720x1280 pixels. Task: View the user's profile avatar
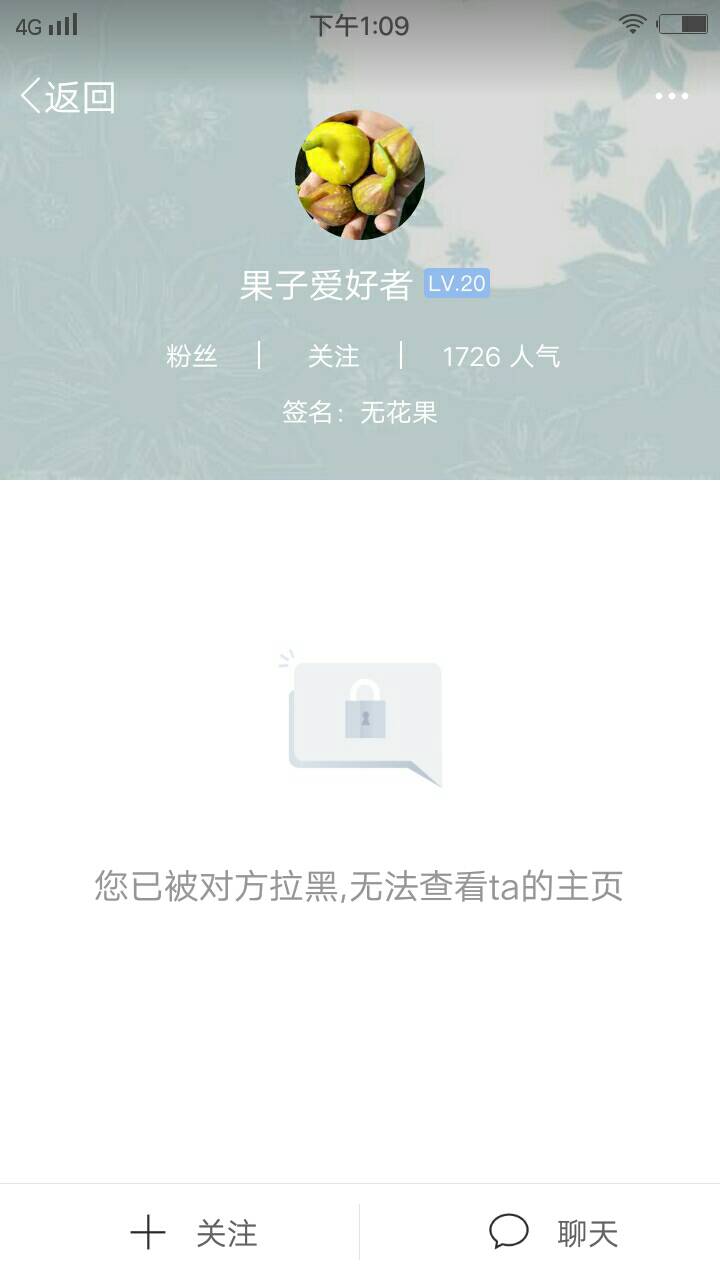click(x=360, y=175)
